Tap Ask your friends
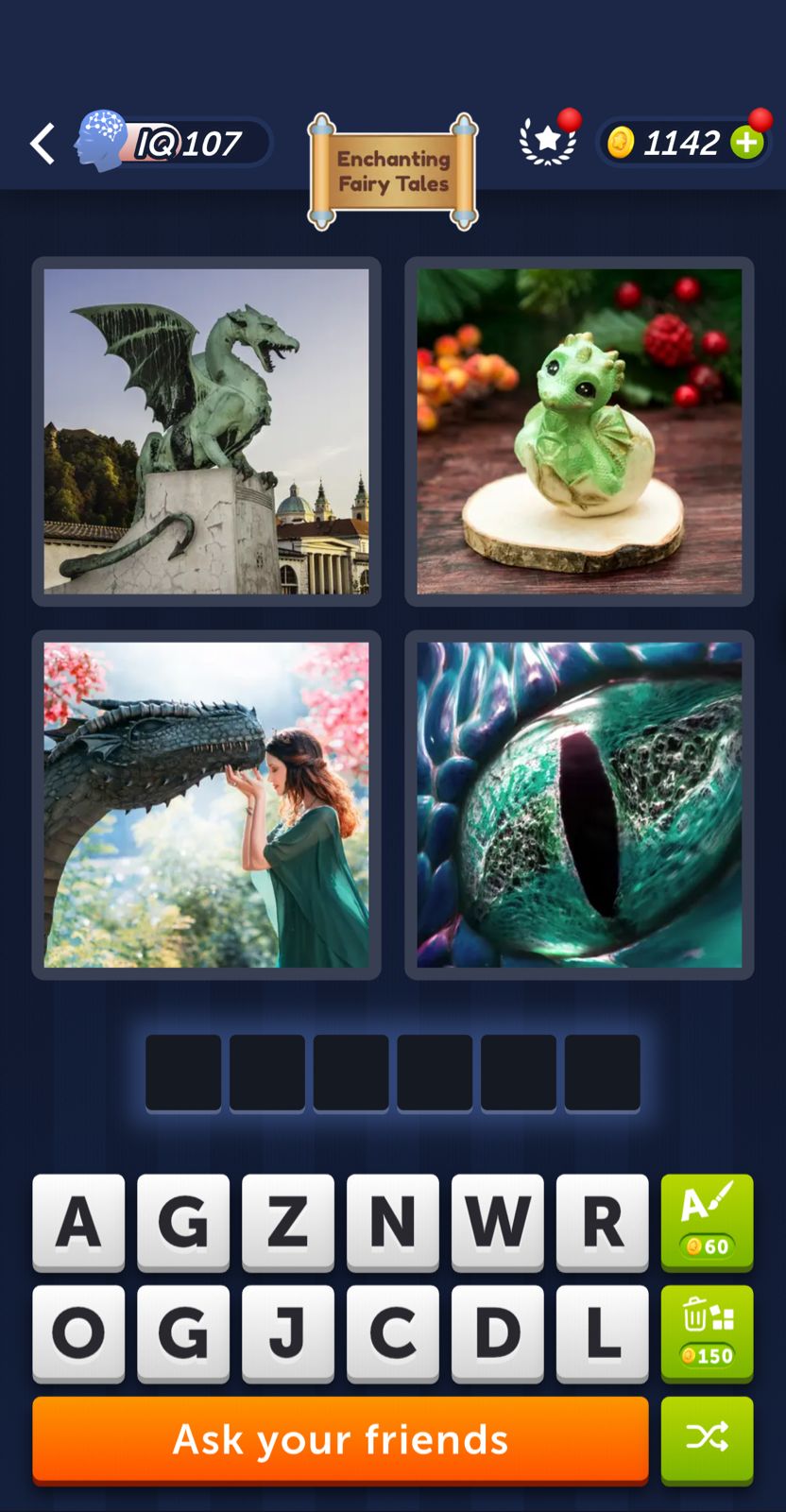Viewport: 786px width, 1512px height. [340, 1439]
